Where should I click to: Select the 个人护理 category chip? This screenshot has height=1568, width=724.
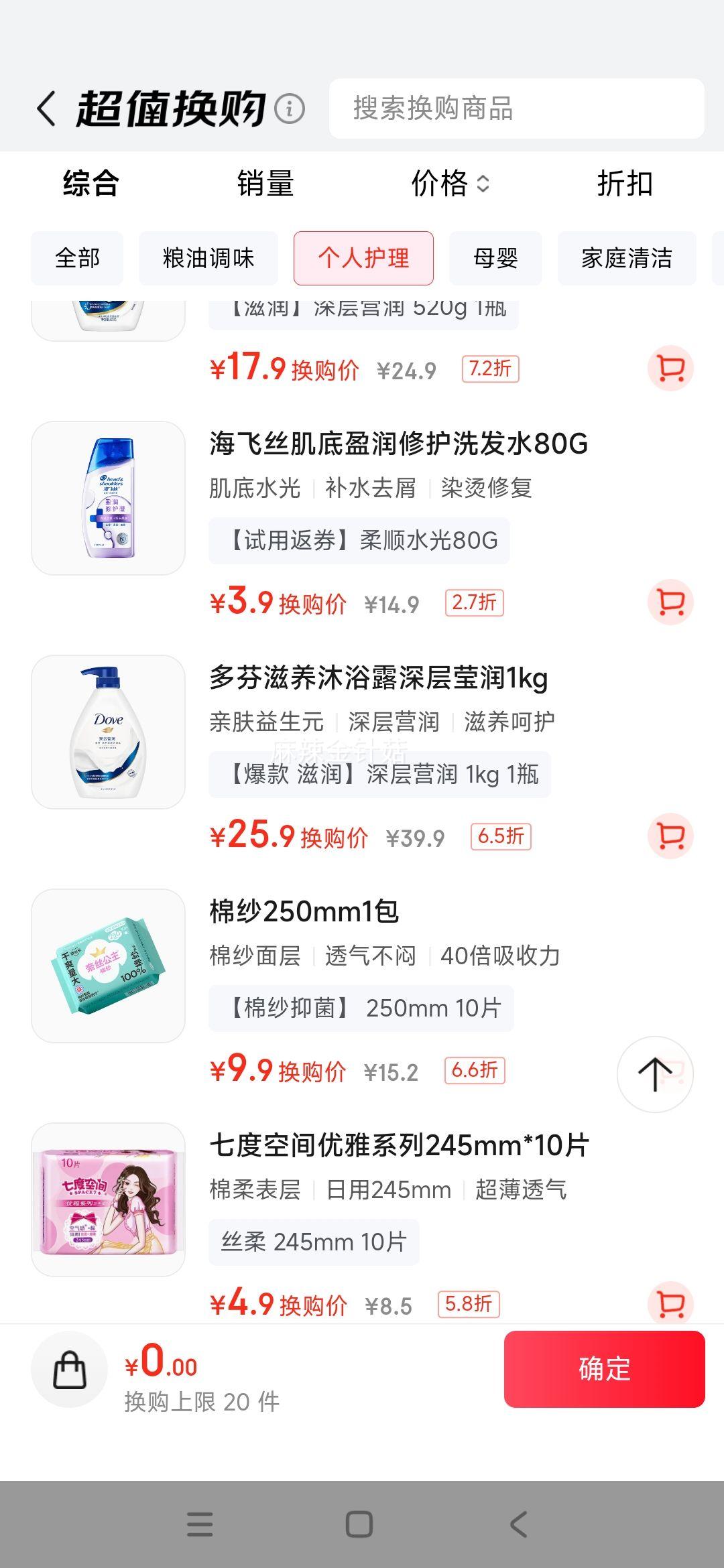point(363,258)
